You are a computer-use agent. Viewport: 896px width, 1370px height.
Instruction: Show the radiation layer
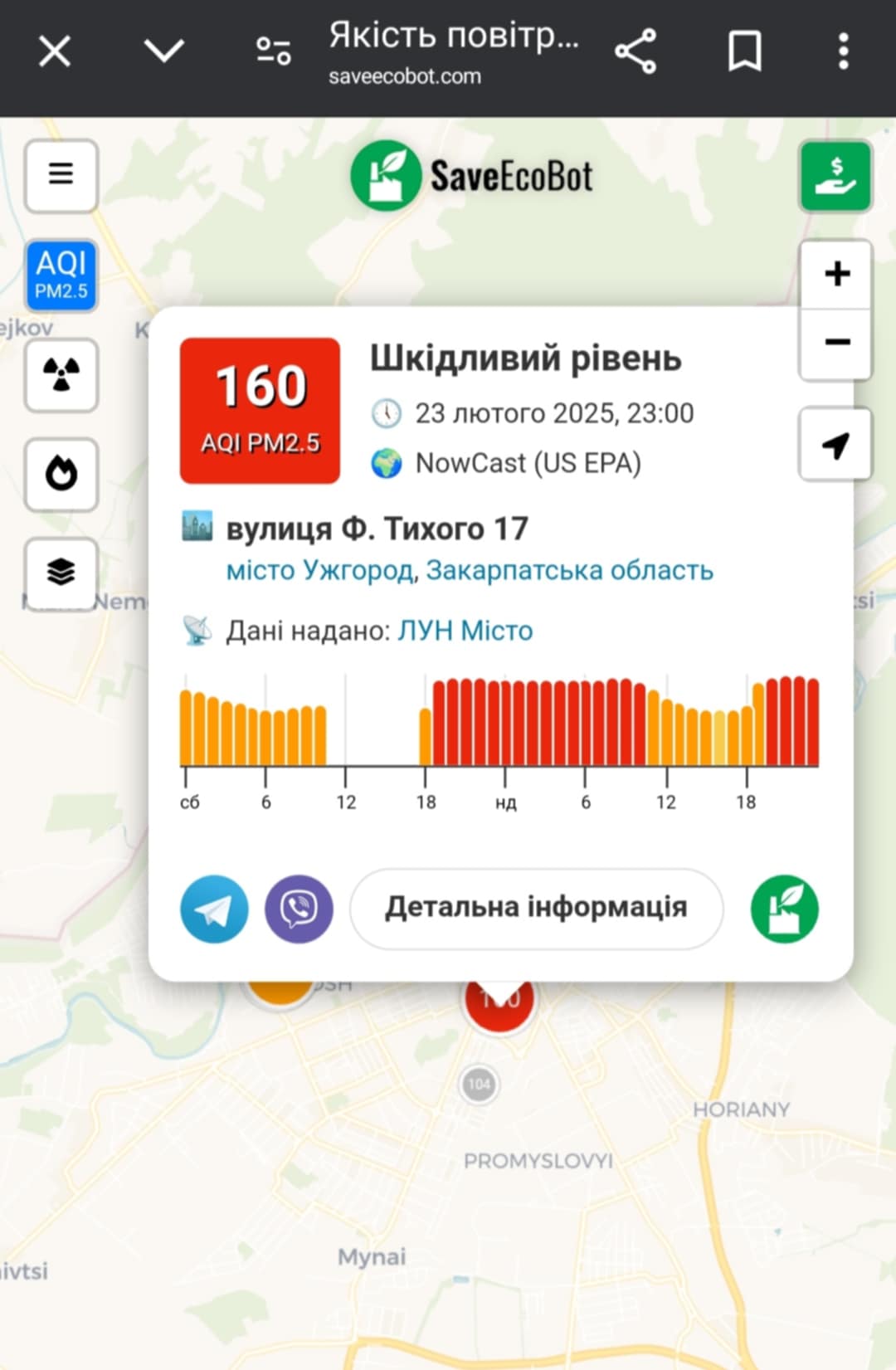click(x=61, y=374)
